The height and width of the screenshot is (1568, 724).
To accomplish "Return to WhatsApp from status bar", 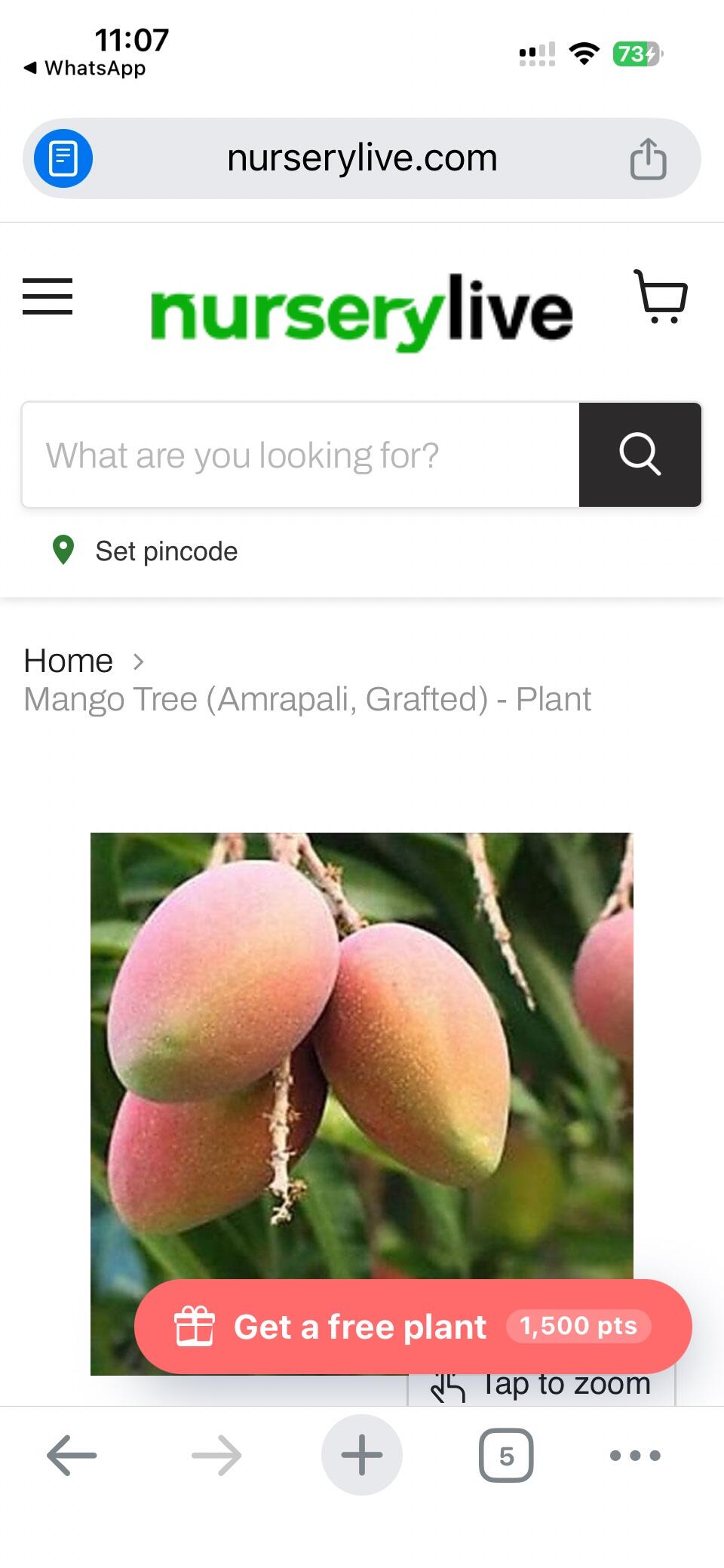I will pyautogui.click(x=85, y=68).
